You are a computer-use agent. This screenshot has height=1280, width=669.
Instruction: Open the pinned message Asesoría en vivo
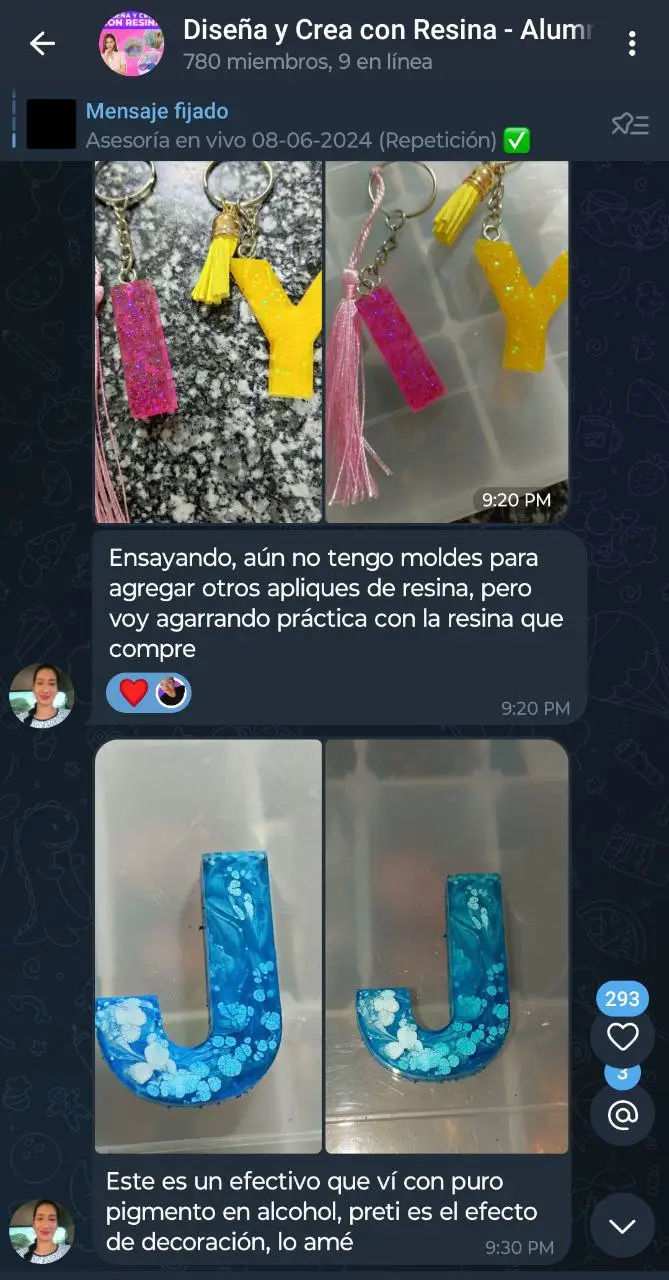[x=300, y=125]
